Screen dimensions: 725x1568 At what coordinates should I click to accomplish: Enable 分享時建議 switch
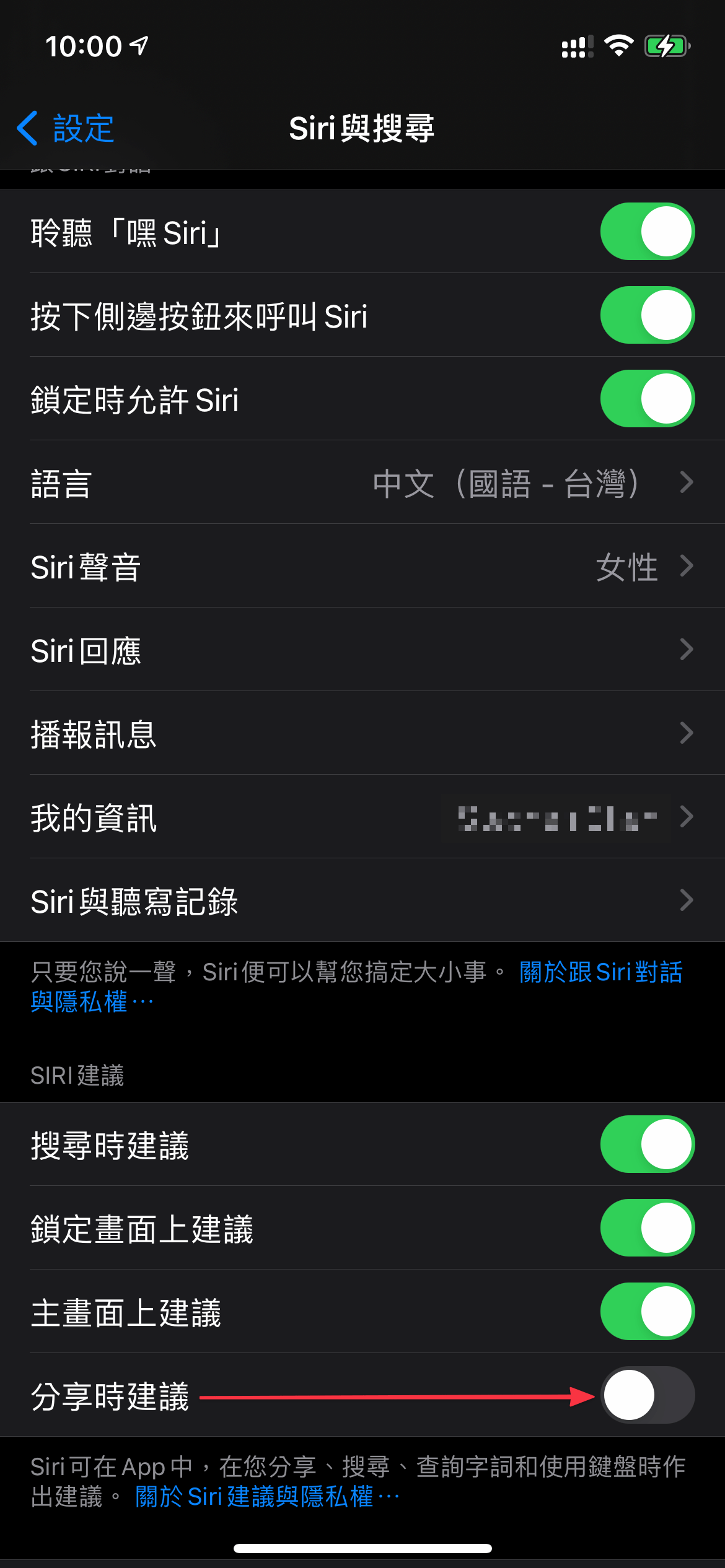coord(648,1395)
